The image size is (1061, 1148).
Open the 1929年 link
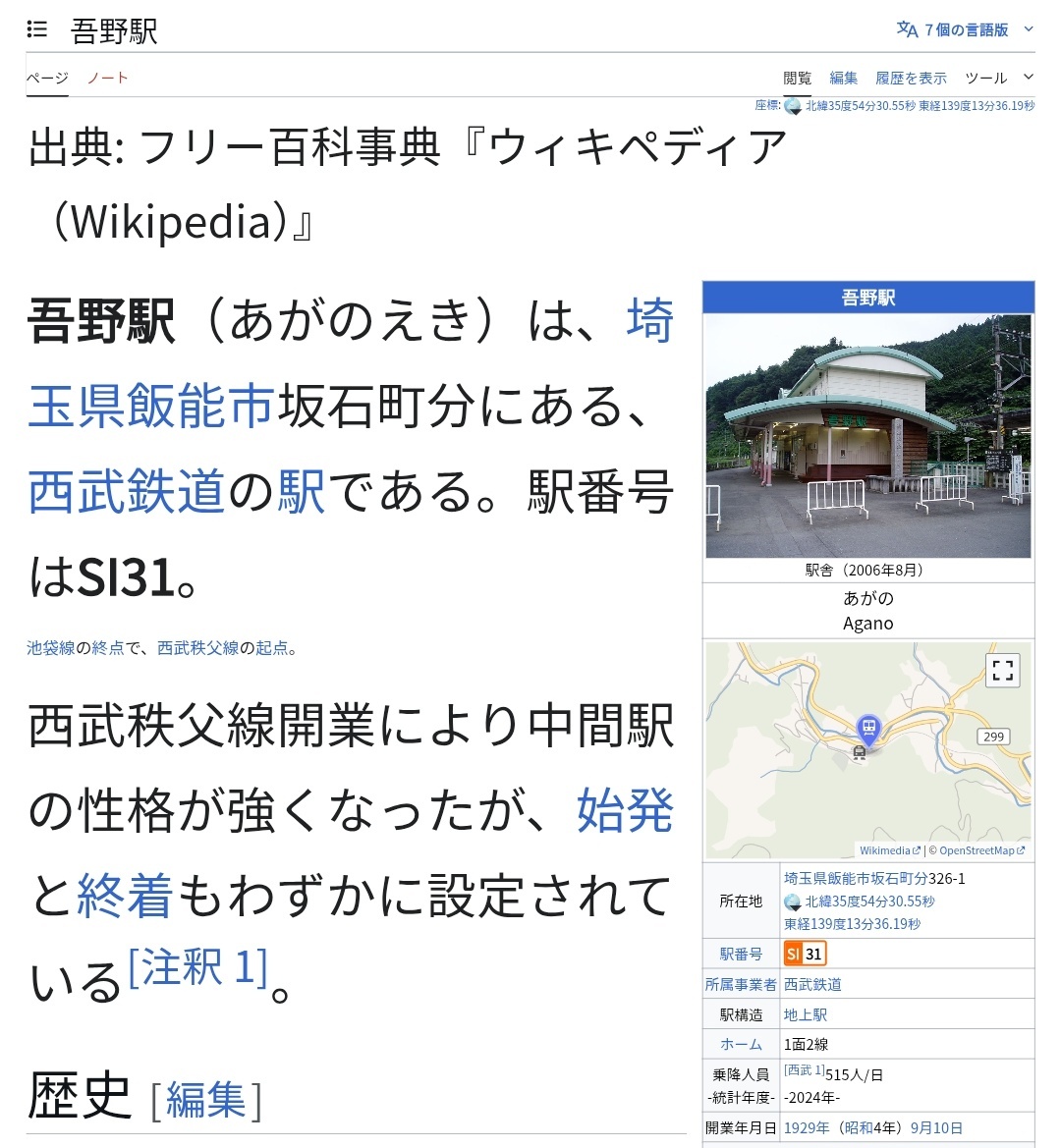(x=807, y=1127)
